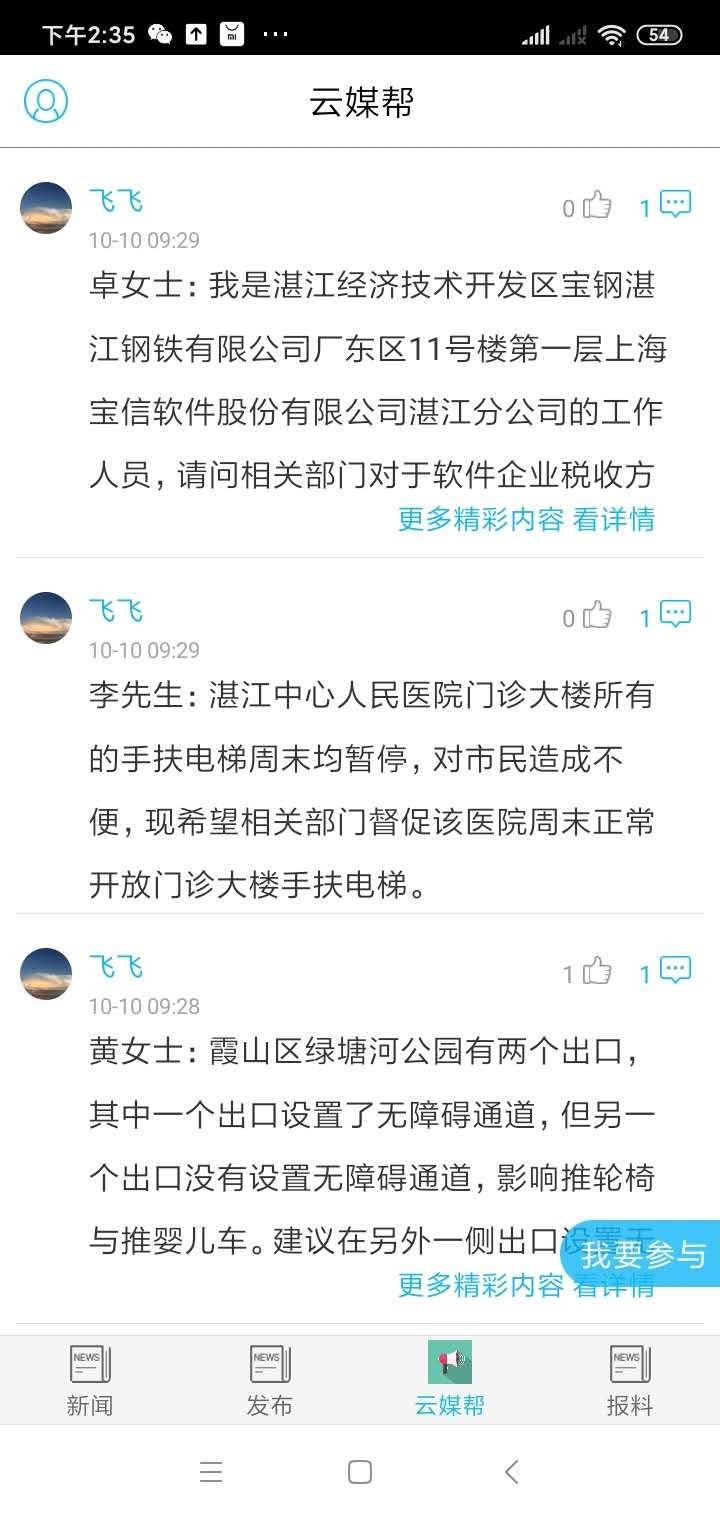Like 卓女士's post about 软件企业税收
Viewport: 720px width, 1520px height.
click(597, 205)
